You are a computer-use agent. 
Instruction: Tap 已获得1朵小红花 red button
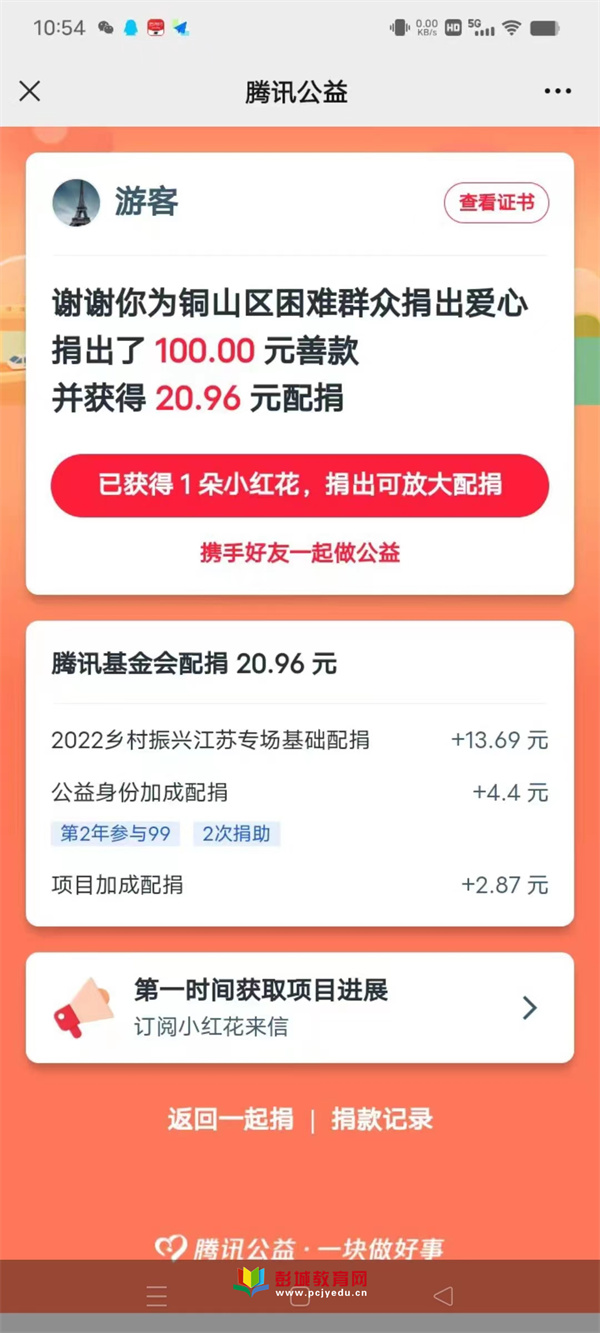(300, 485)
